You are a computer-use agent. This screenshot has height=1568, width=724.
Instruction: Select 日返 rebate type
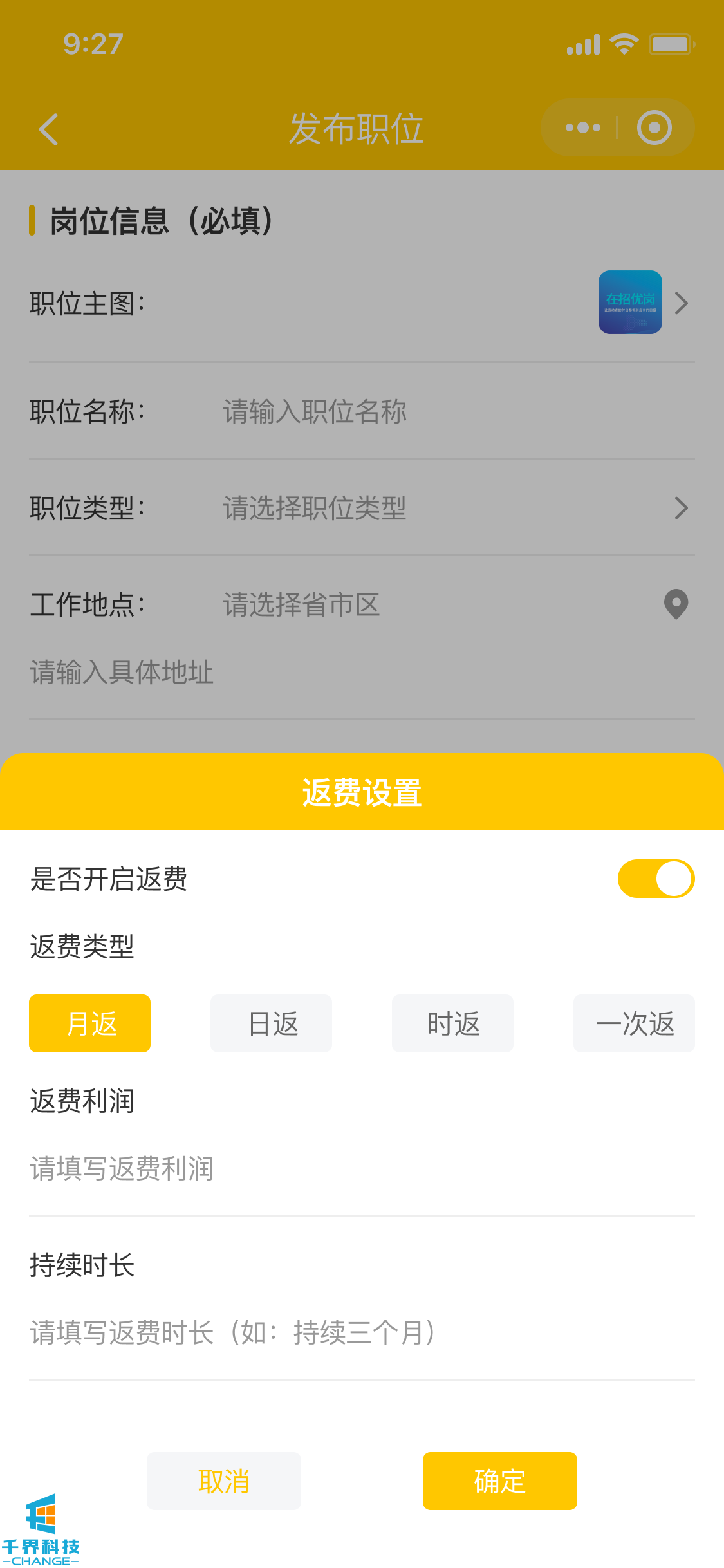[271, 1023]
